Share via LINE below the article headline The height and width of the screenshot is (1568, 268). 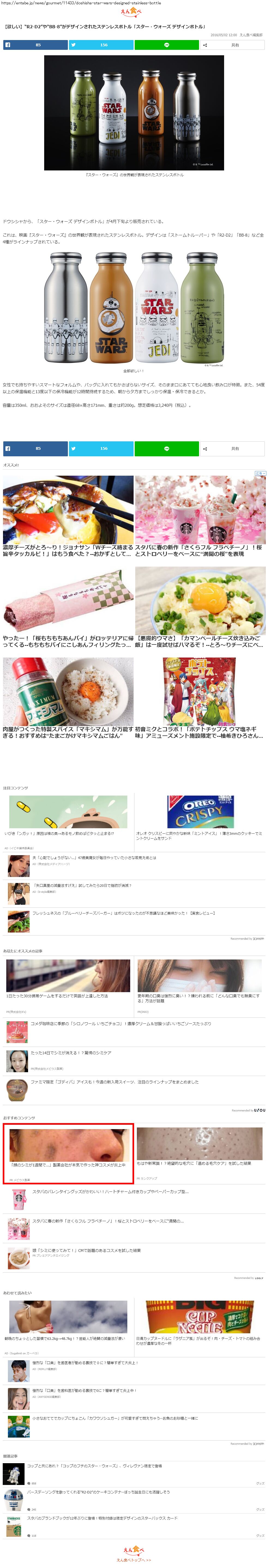166,45
